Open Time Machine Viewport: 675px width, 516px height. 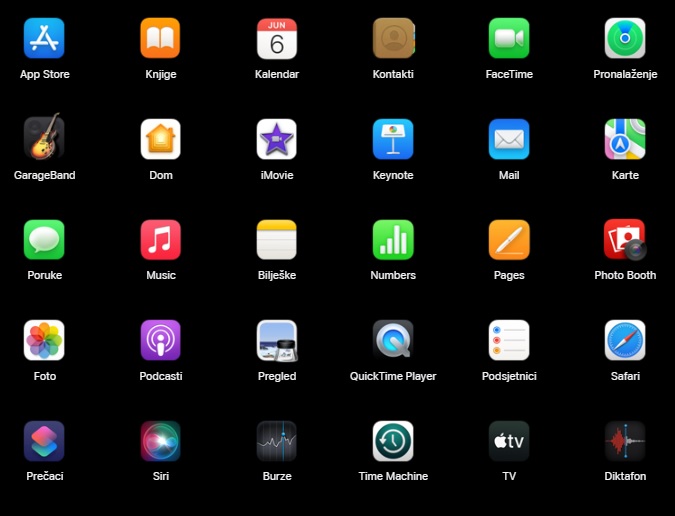393,441
